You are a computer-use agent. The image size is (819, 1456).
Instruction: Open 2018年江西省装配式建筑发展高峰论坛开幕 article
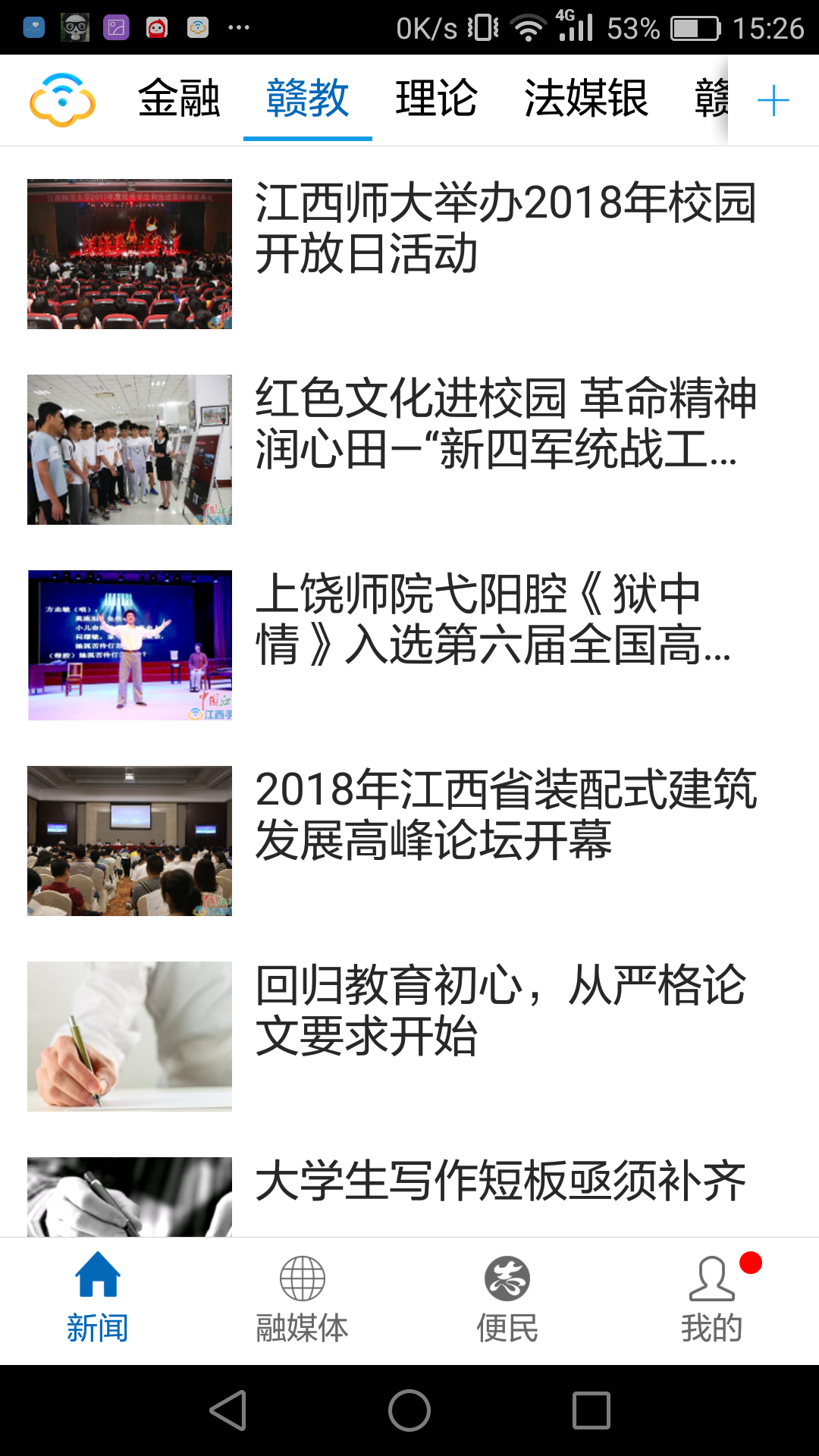[x=504, y=814]
